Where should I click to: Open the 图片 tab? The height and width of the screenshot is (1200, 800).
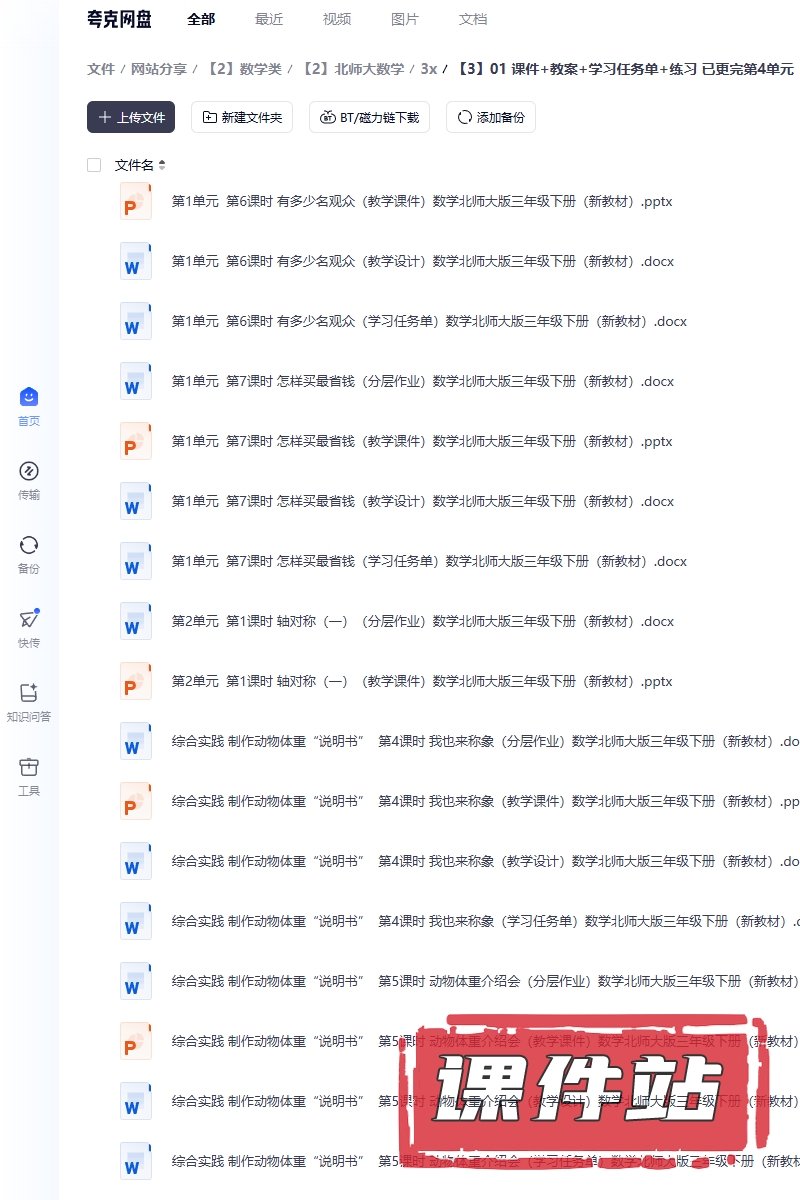[405, 19]
